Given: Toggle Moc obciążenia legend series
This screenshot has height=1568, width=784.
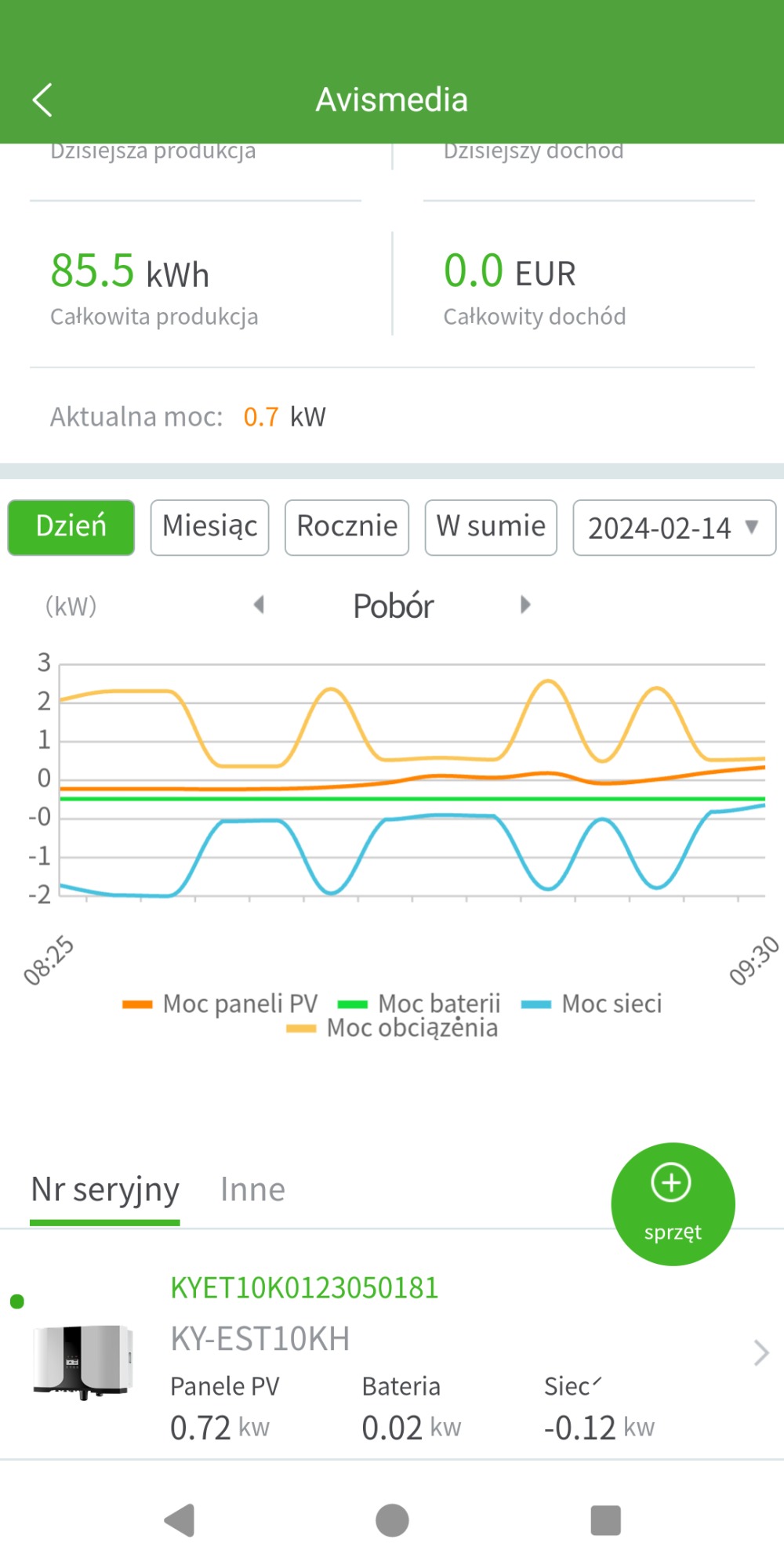Looking at the screenshot, I should pos(392,1028).
